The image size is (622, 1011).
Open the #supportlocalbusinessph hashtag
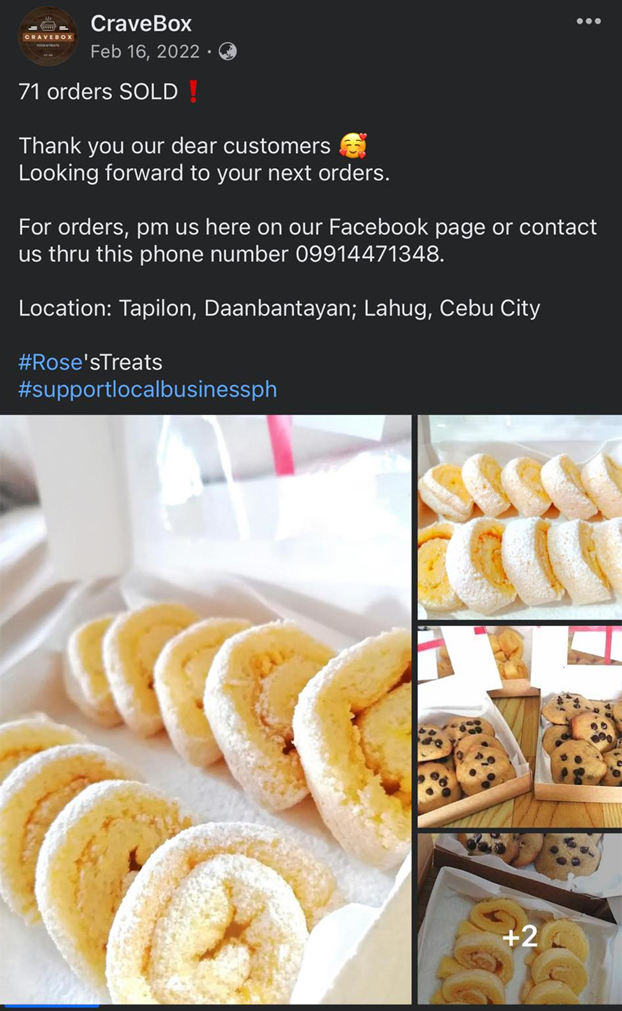(147, 389)
